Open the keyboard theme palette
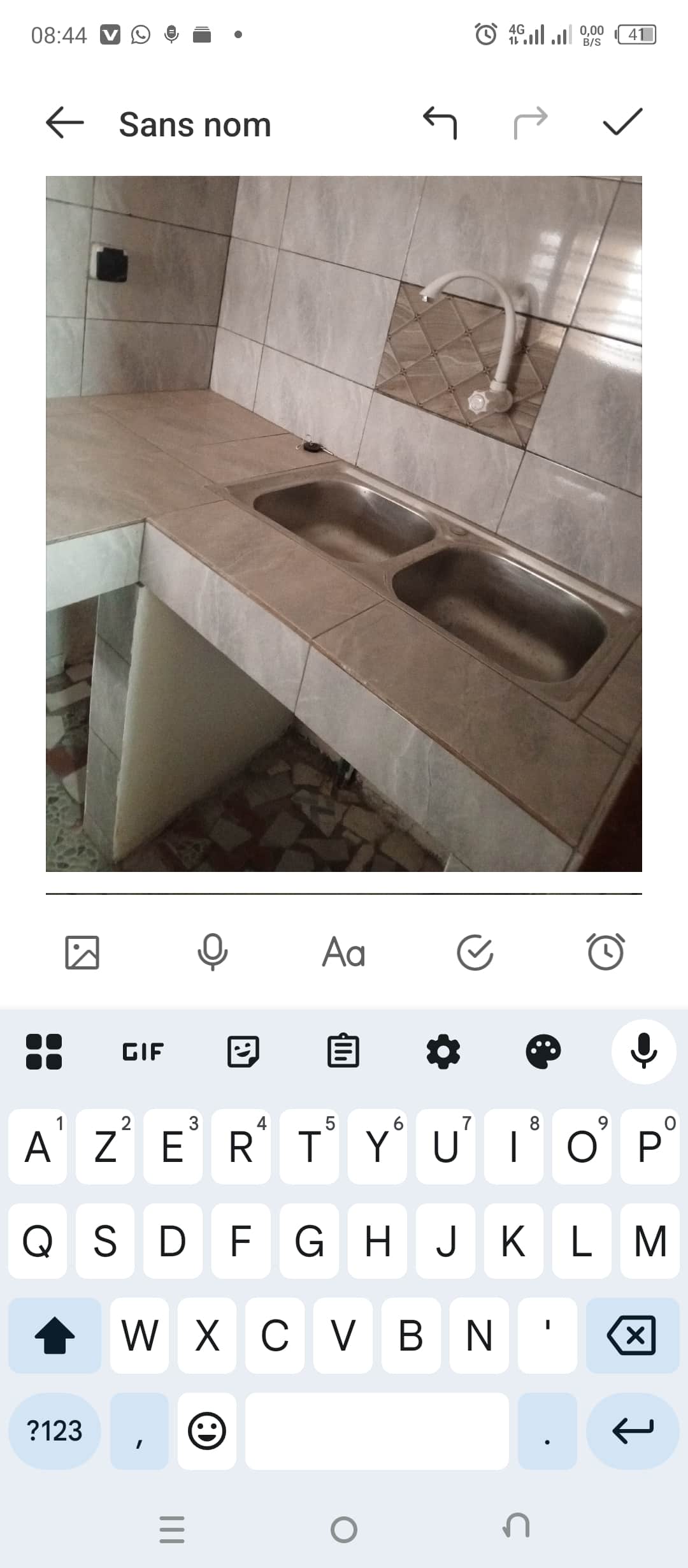688x1568 pixels. coord(543,1052)
